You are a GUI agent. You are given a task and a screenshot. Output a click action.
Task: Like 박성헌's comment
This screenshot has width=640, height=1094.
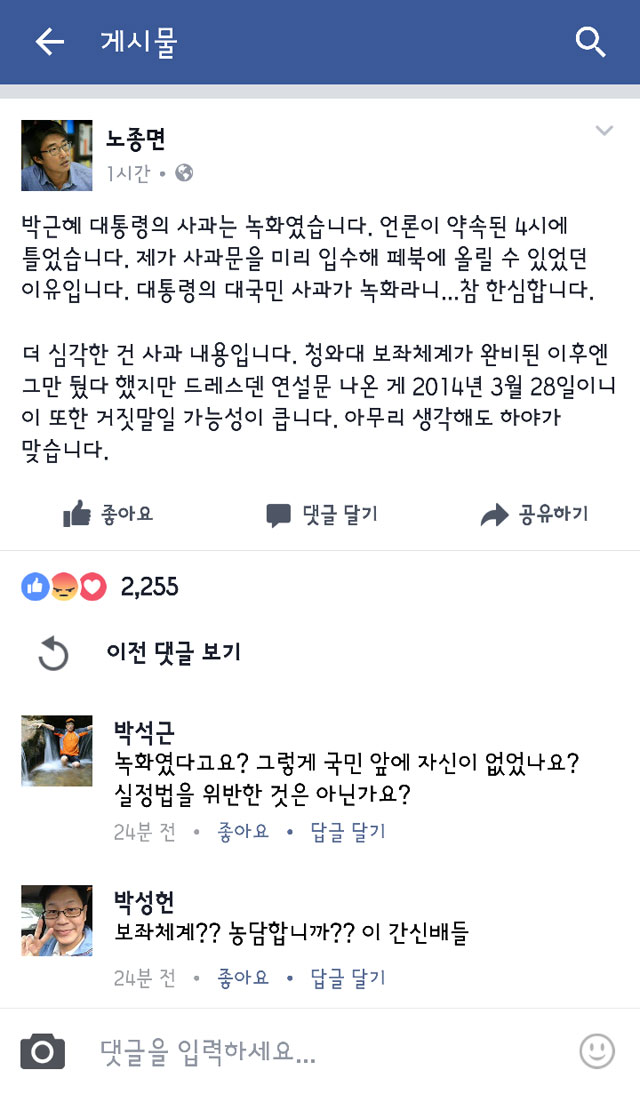tap(243, 977)
